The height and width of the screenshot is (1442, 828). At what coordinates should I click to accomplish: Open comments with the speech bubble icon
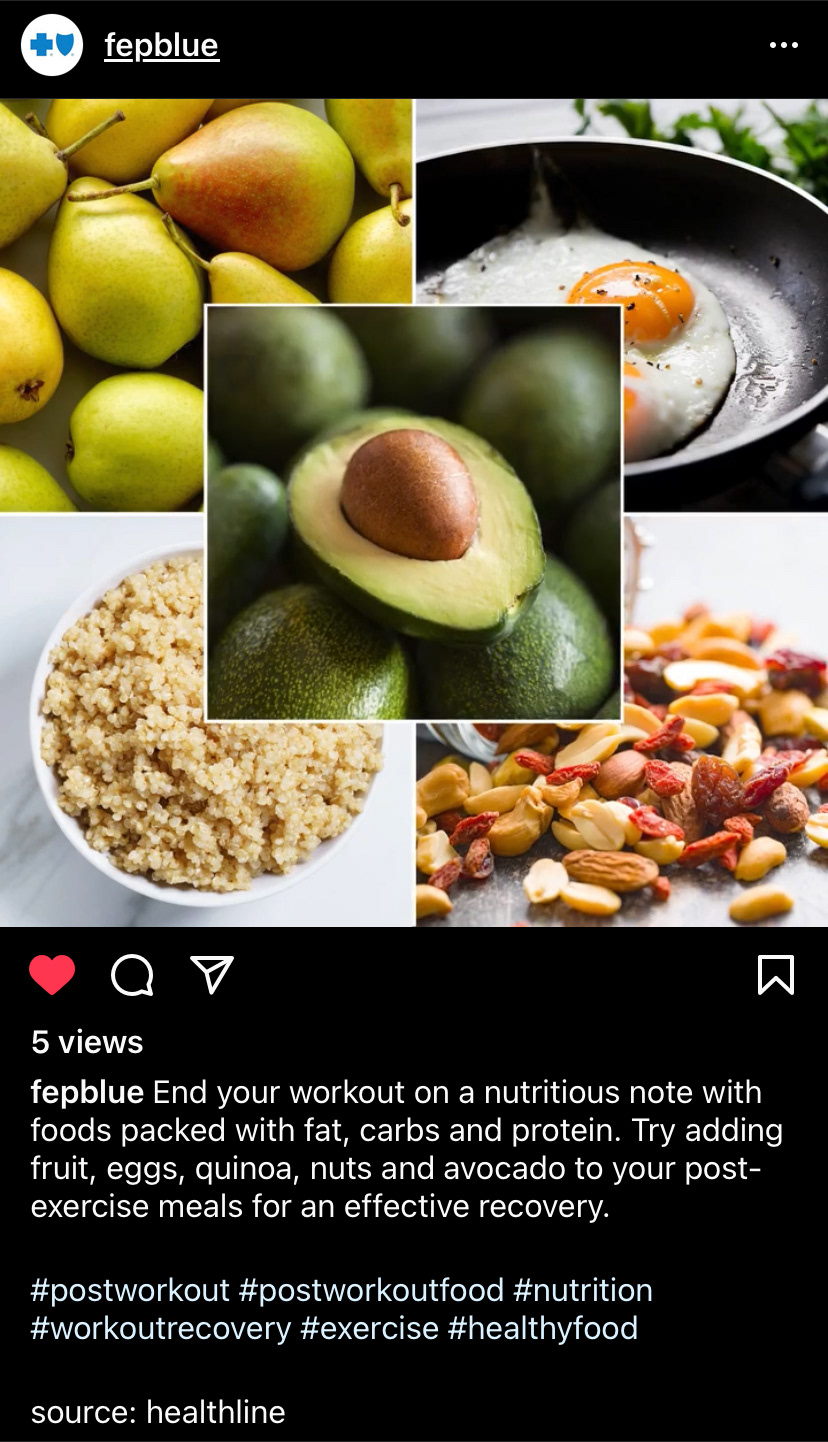click(x=132, y=975)
